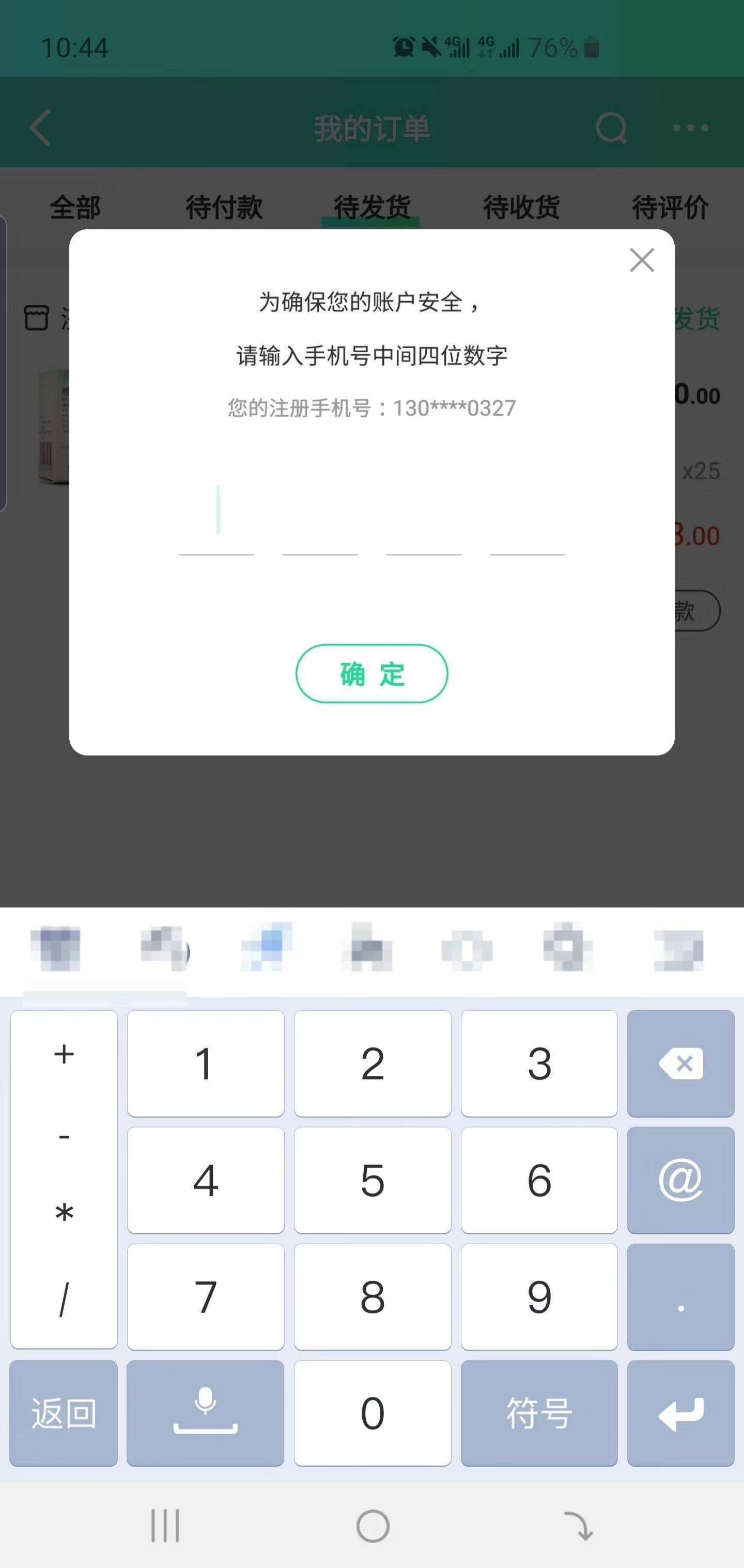Enter digit 5 on the keypad

(x=372, y=1180)
